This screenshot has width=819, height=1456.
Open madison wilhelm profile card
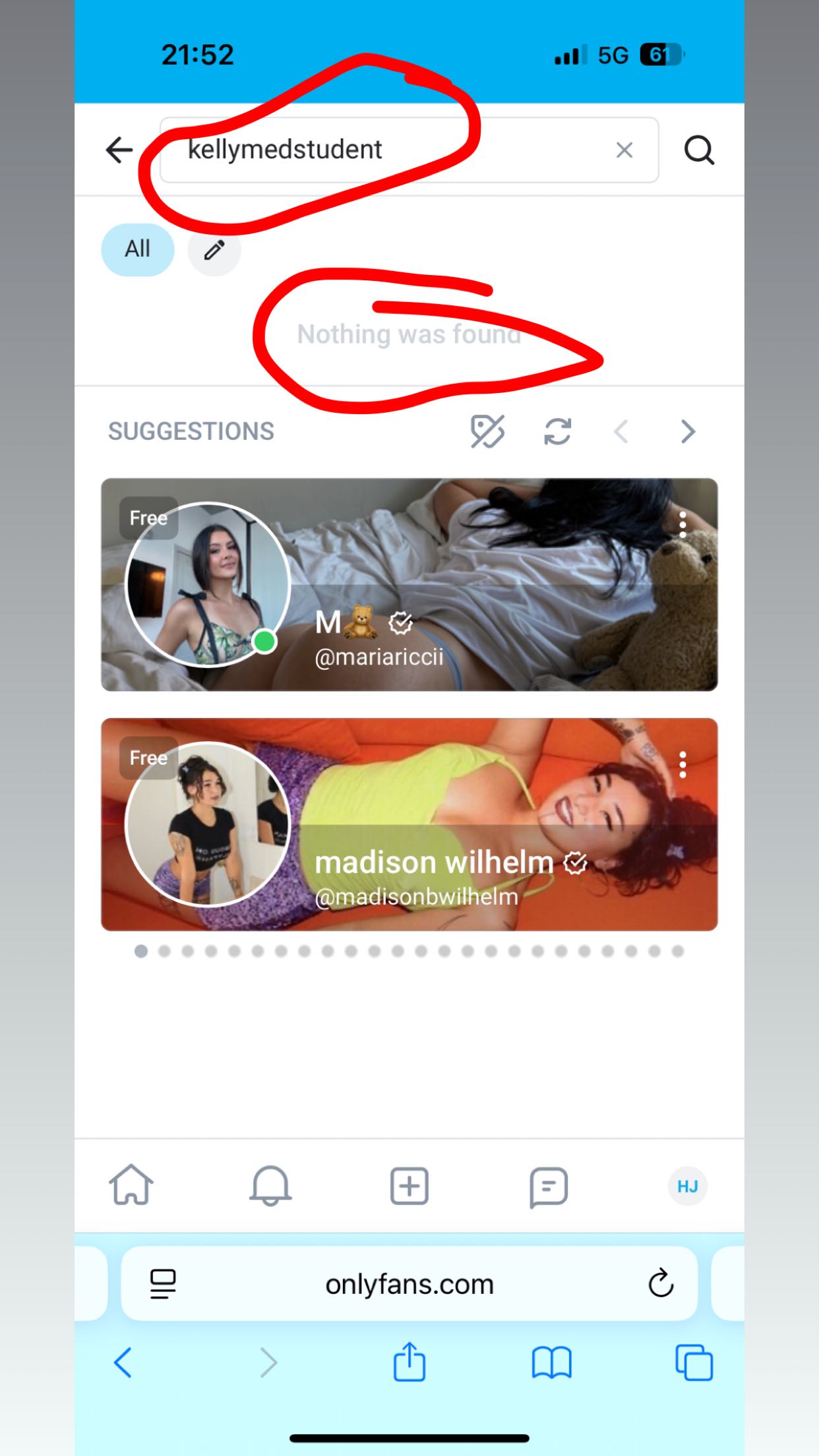click(409, 824)
